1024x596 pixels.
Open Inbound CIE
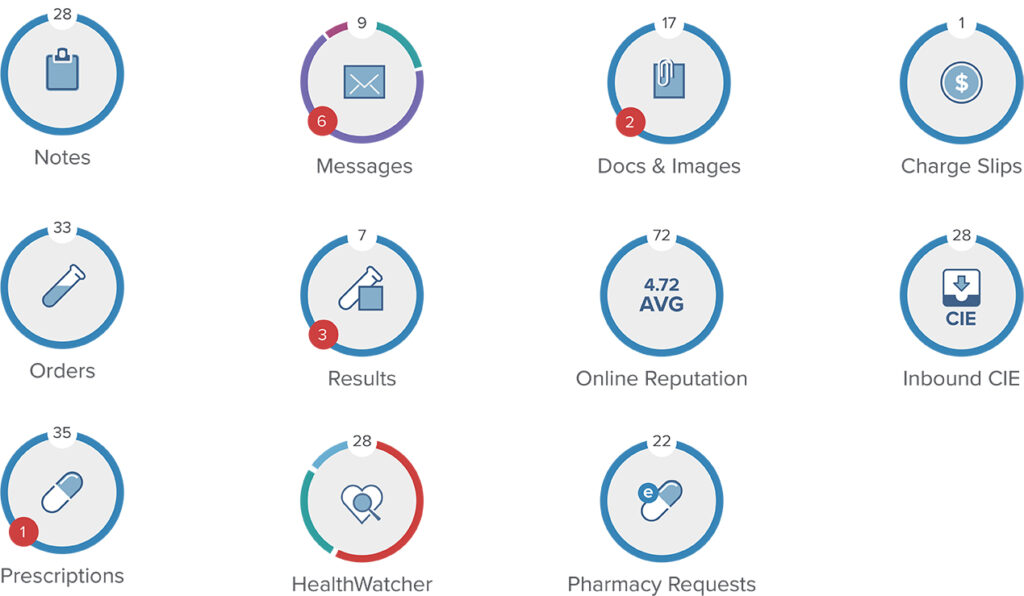coord(961,296)
